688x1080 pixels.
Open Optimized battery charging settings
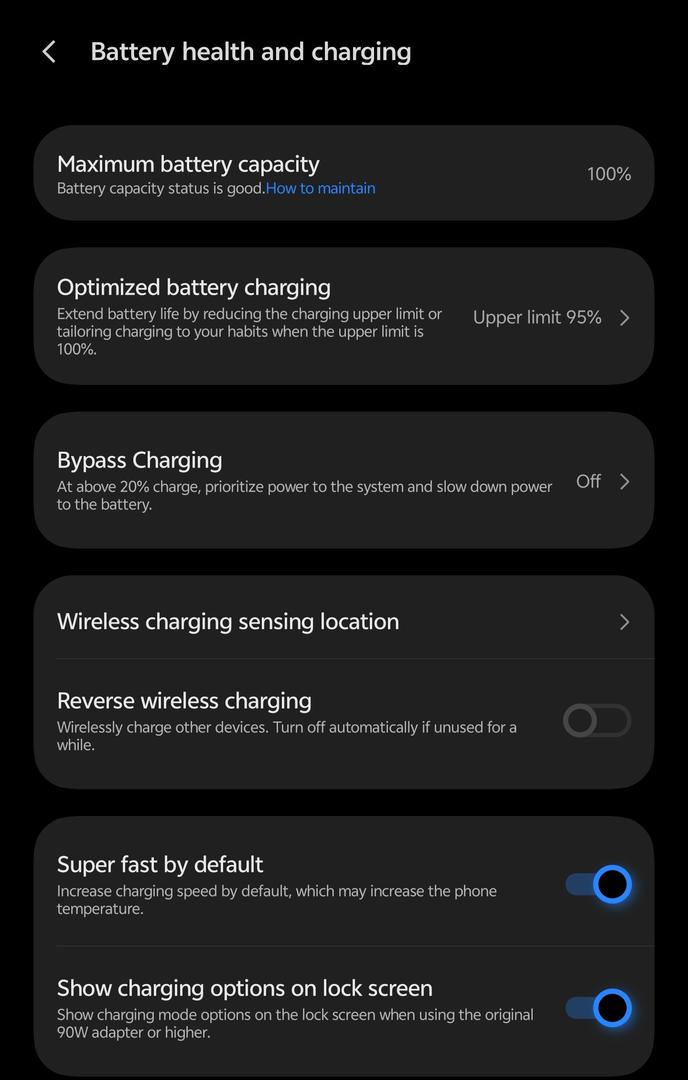pos(343,317)
